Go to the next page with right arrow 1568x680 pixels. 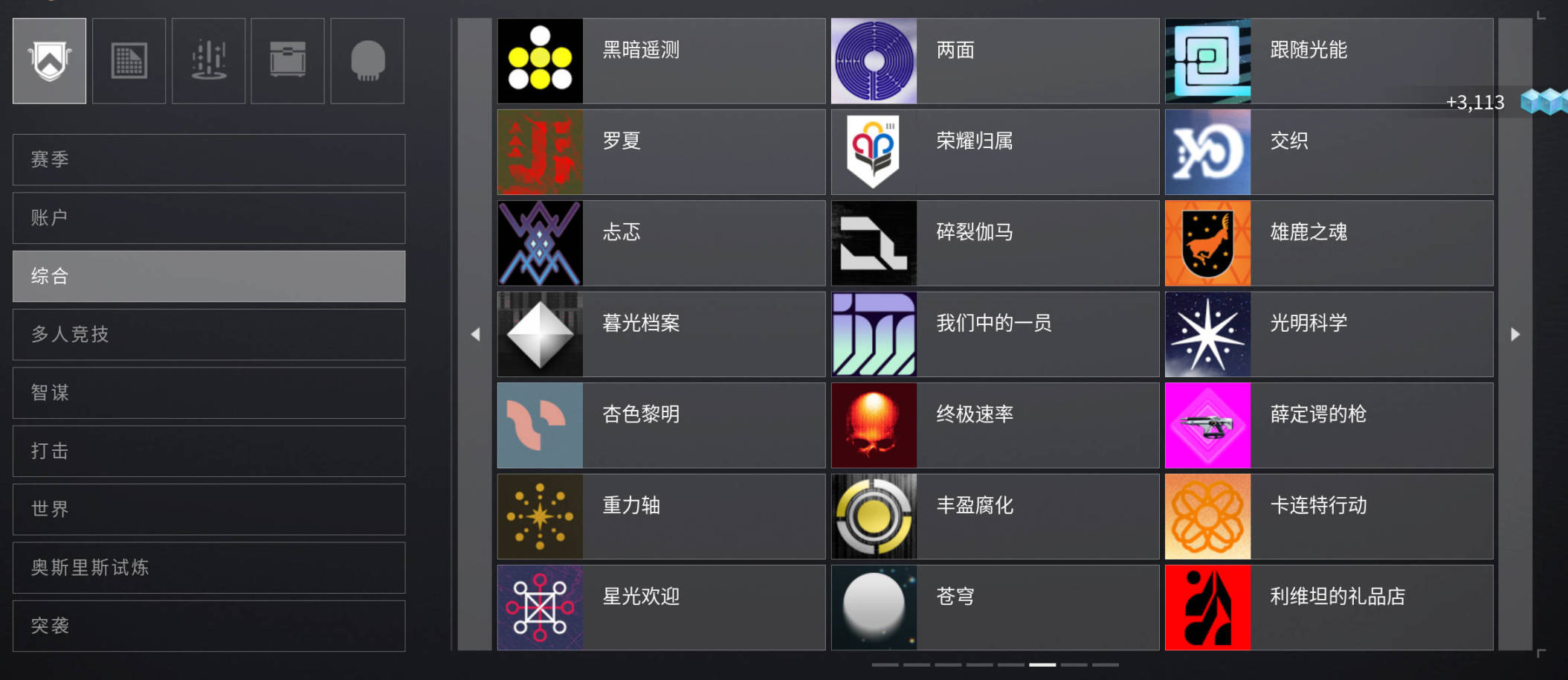click(1515, 334)
